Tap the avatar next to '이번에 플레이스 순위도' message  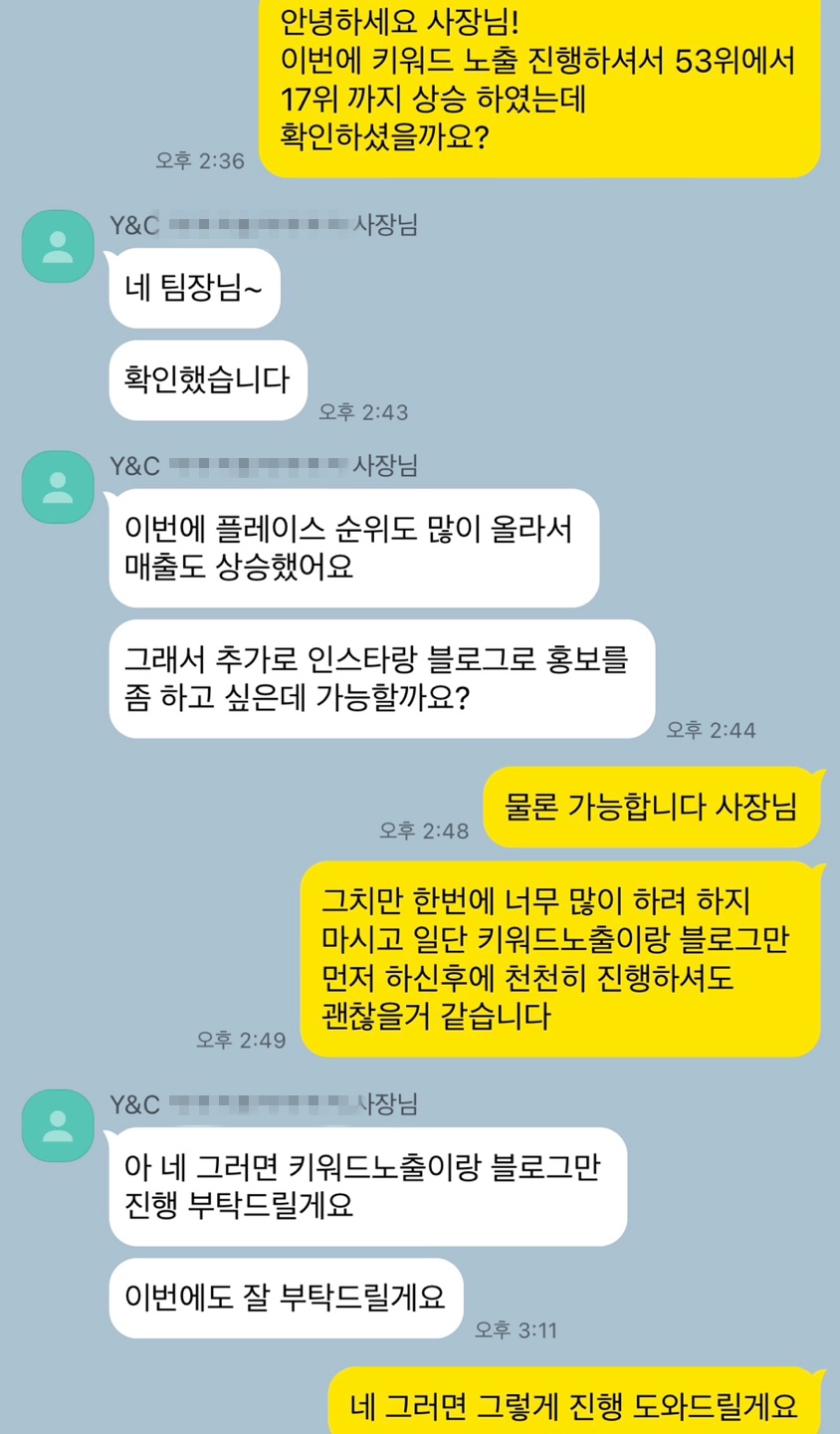pyautogui.click(x=58, y=487)
